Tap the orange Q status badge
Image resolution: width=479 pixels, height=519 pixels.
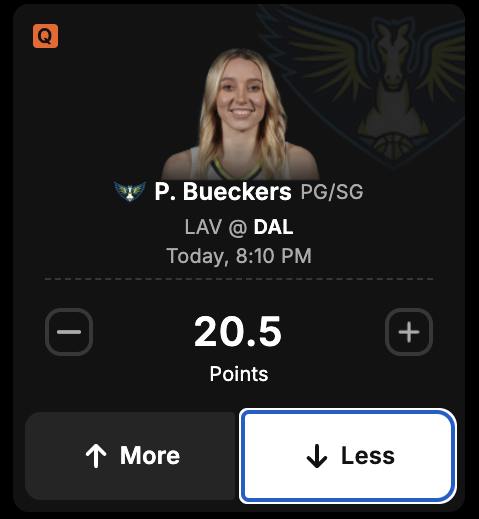pos(45,36)
